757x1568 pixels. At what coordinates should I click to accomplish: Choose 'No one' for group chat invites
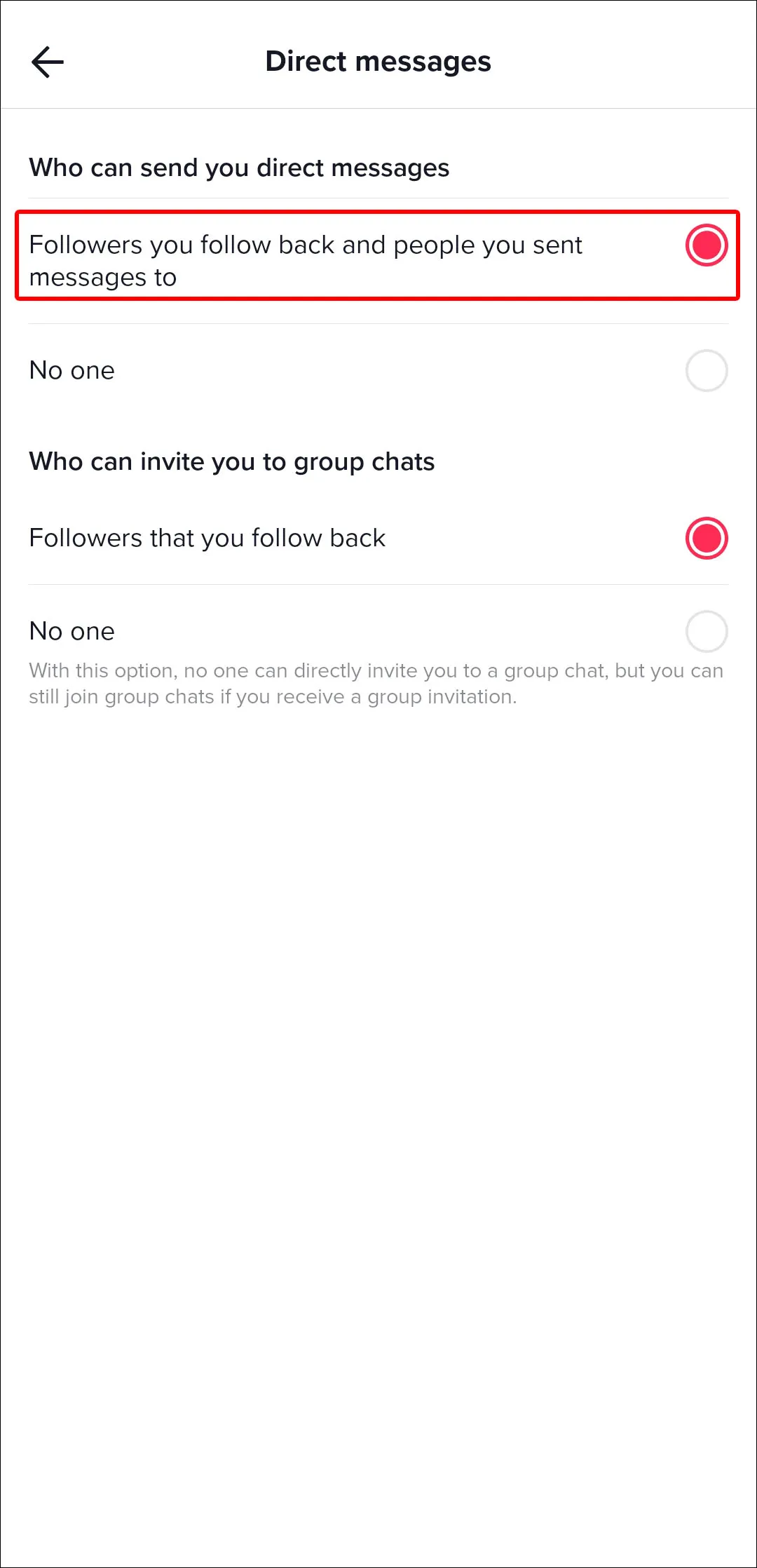tap(706, 631)
